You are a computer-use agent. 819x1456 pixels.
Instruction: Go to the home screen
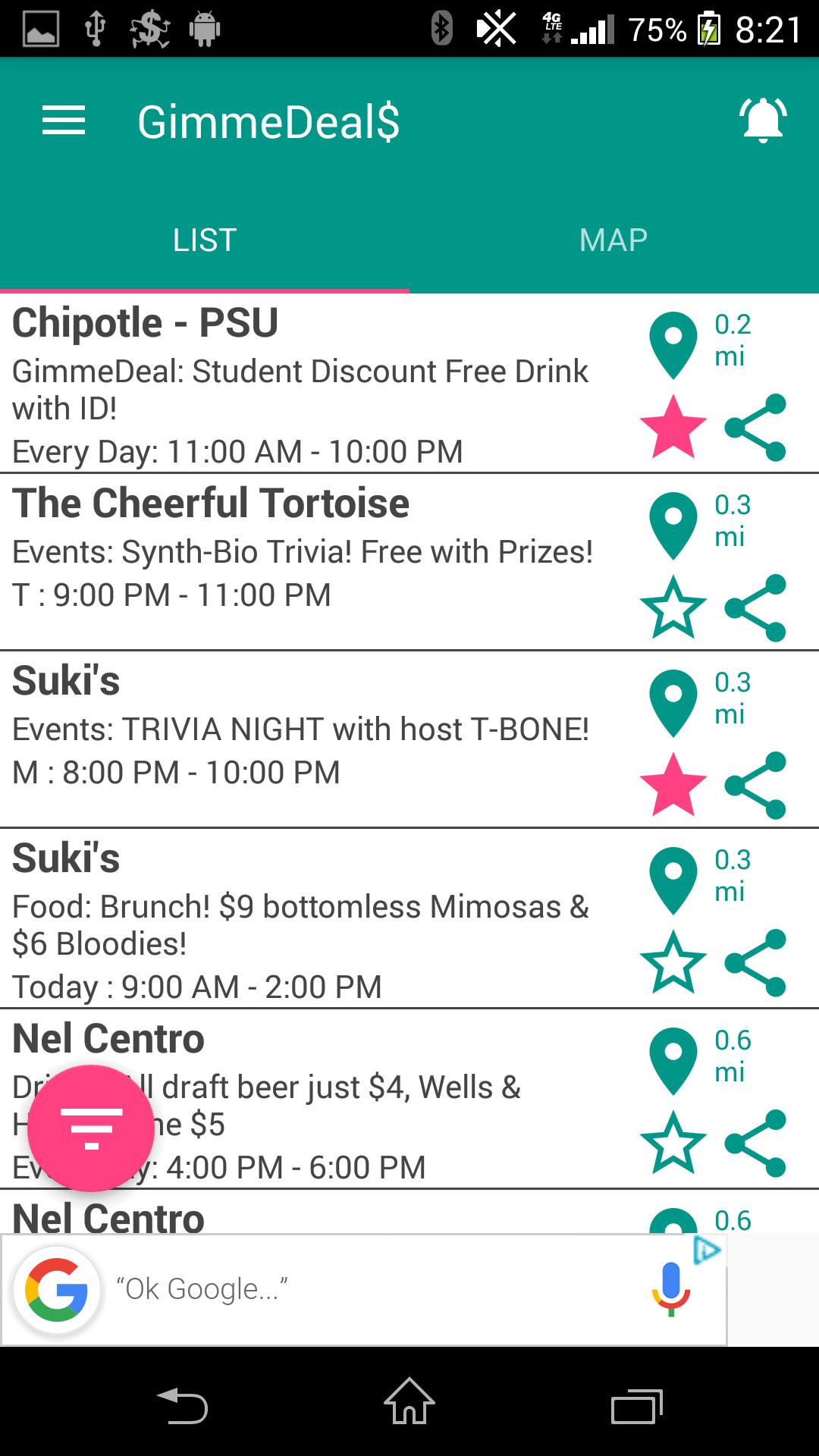tap(409, 1403)
